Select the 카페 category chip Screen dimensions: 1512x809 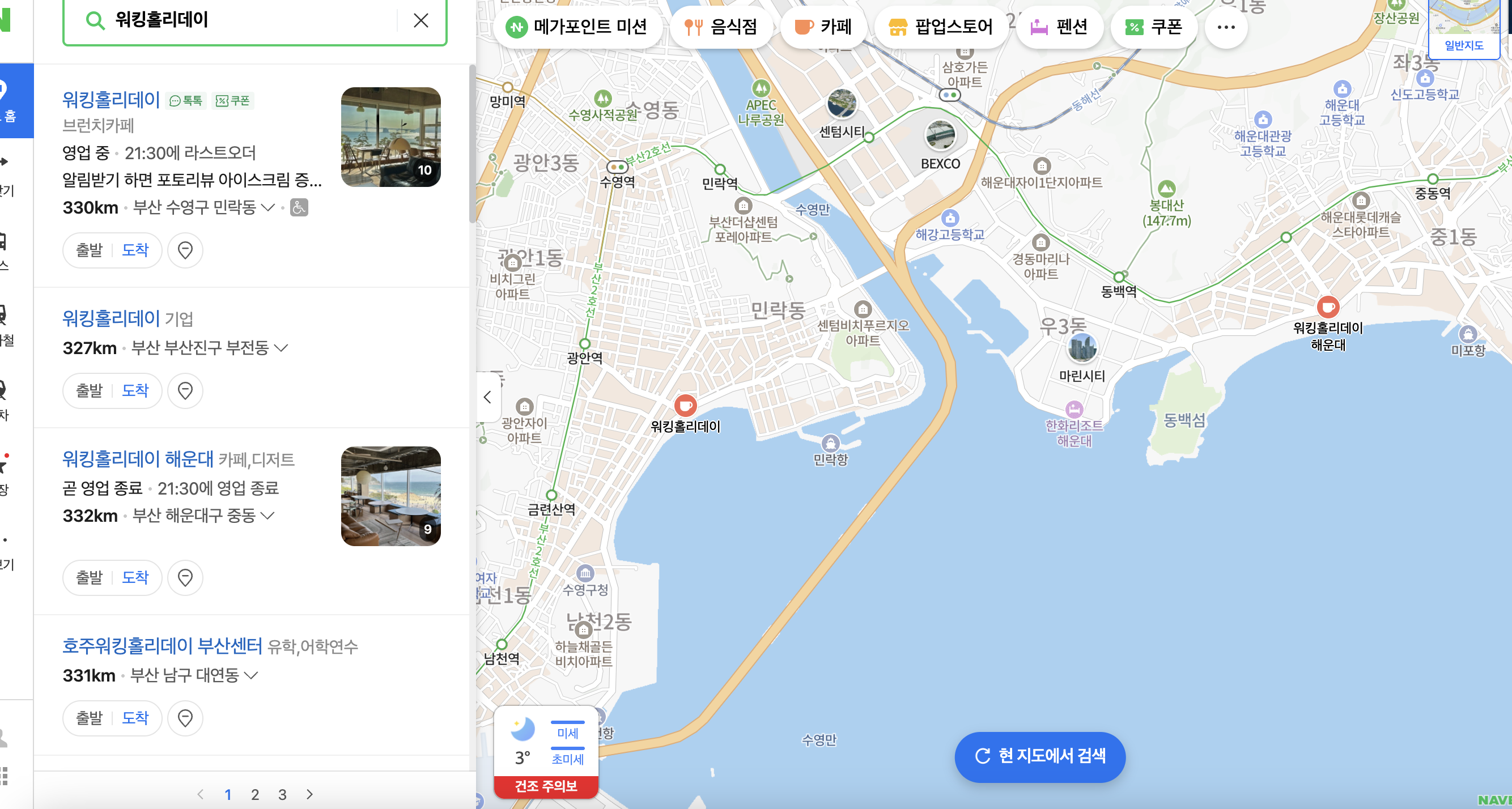click(823, 27)
